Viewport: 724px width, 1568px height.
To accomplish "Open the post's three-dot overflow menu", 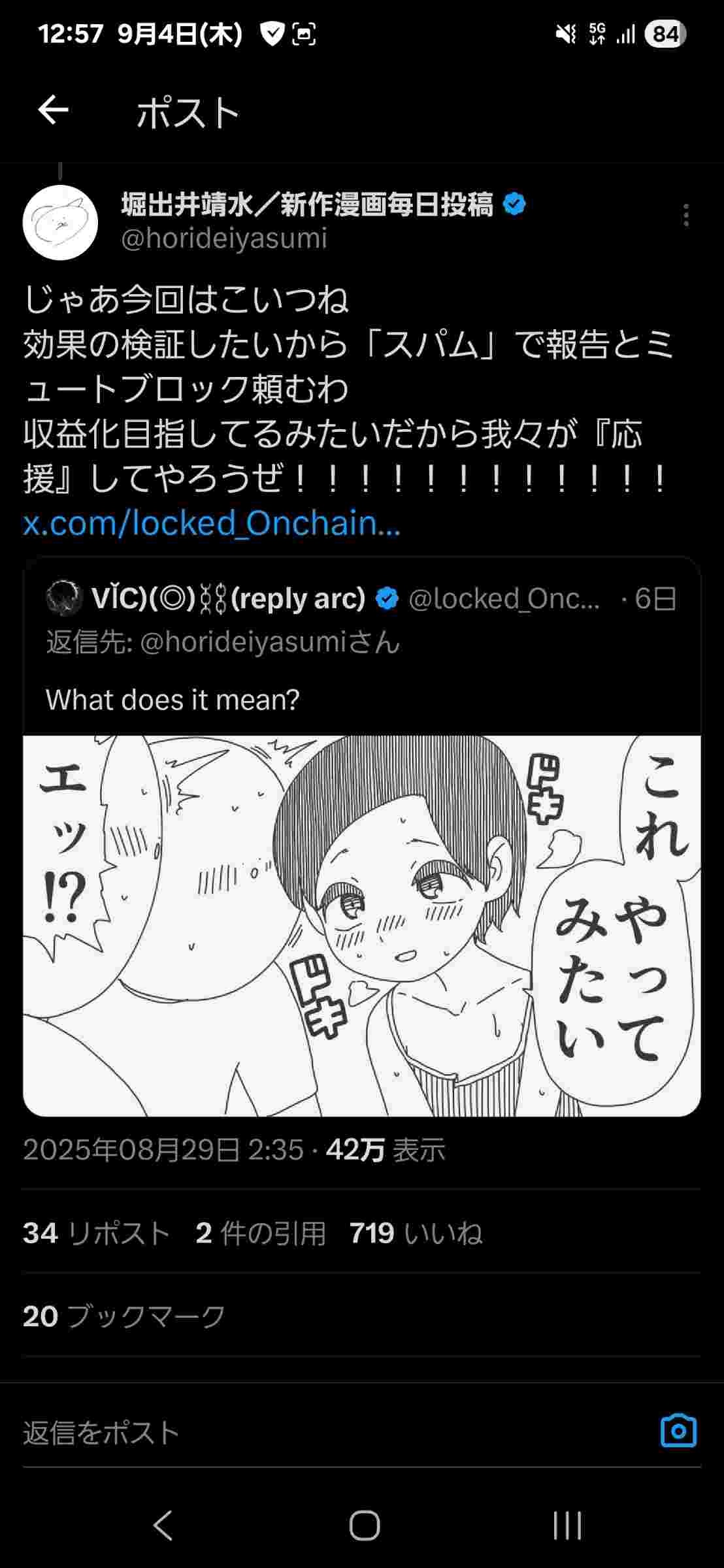I will [685, 215].
